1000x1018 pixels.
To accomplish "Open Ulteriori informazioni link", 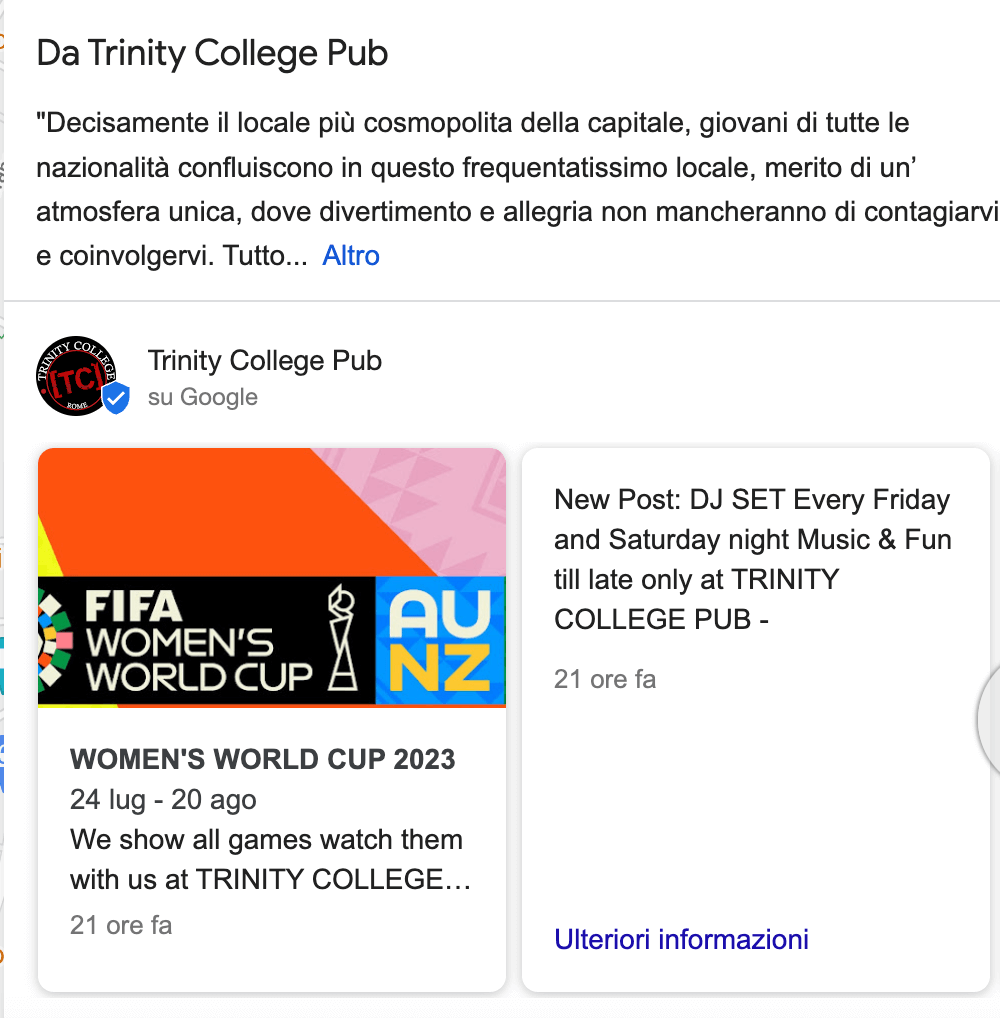I will pyautogui.click(x=681, y=940).
